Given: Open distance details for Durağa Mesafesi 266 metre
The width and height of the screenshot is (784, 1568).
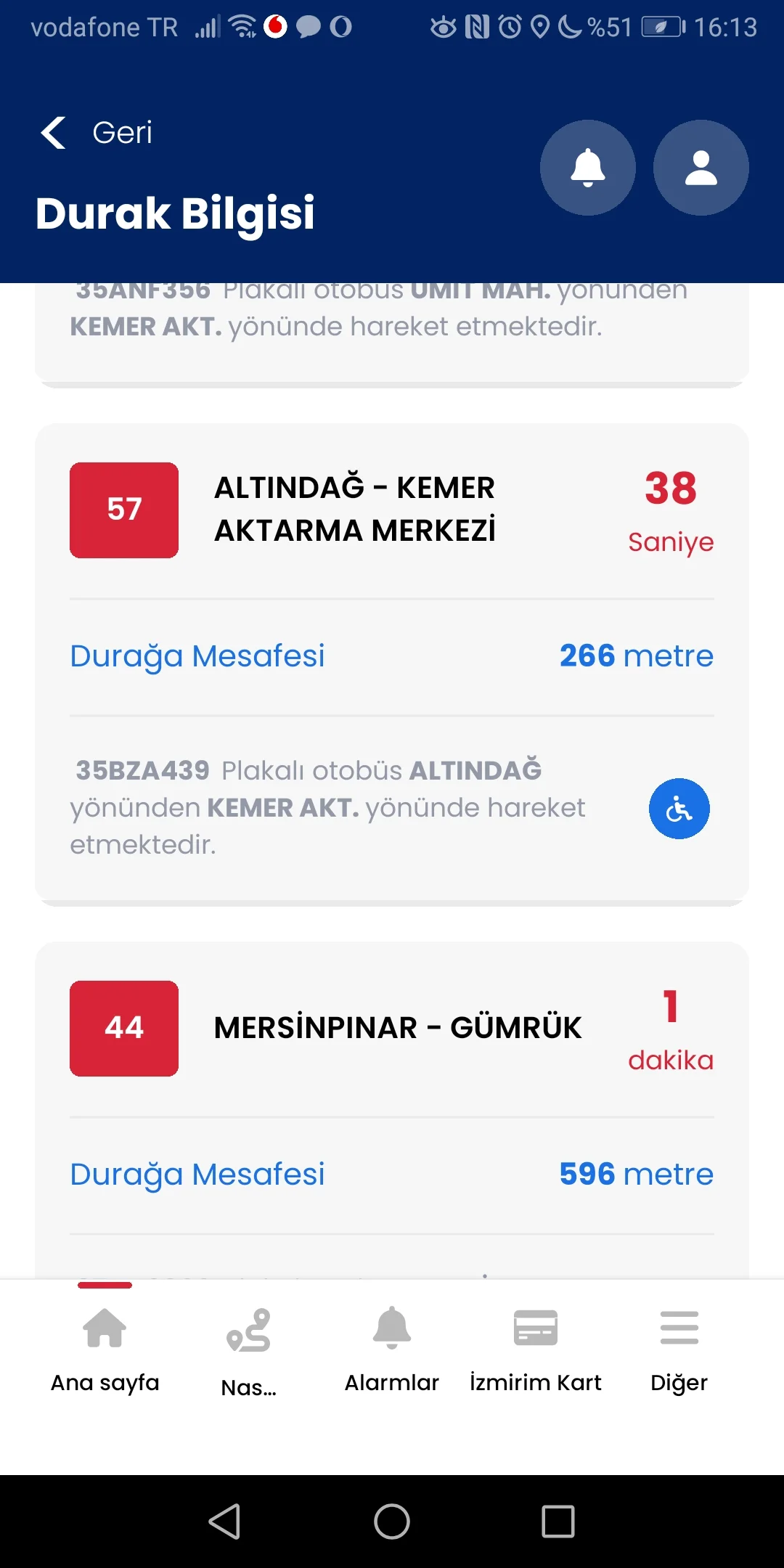Looking at the screenshot, I should tap(392, 656).
